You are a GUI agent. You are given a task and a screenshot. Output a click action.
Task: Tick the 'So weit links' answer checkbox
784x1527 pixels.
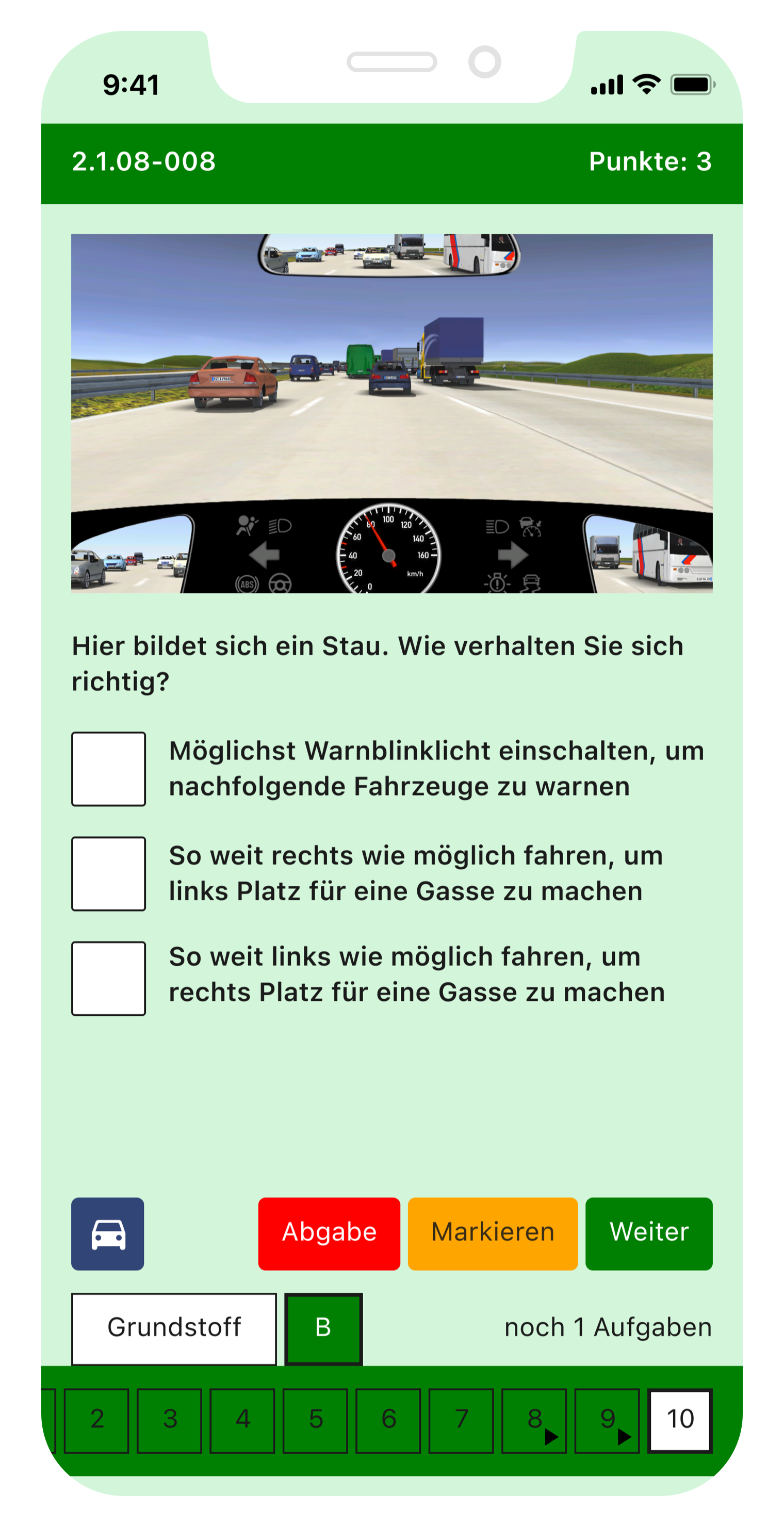pos(108,978)
